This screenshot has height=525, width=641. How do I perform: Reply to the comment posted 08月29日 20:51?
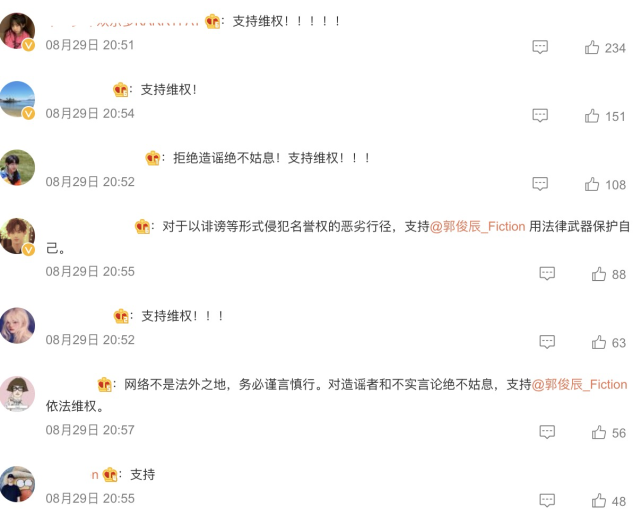click(540, 47)
